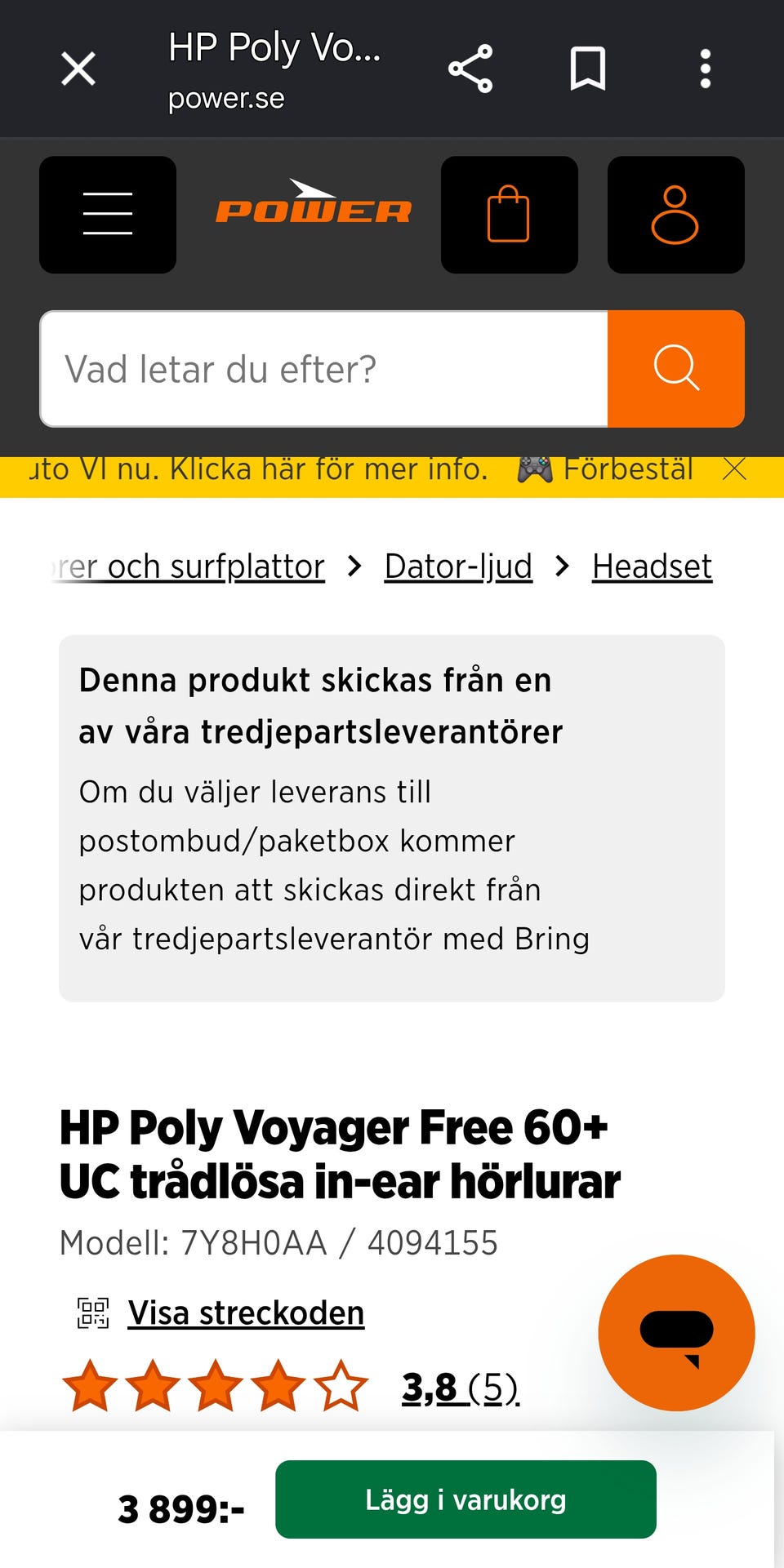Open the Power hamburger menu
The width and height of the screenshot is (784, 1568).
coord(108,215)
